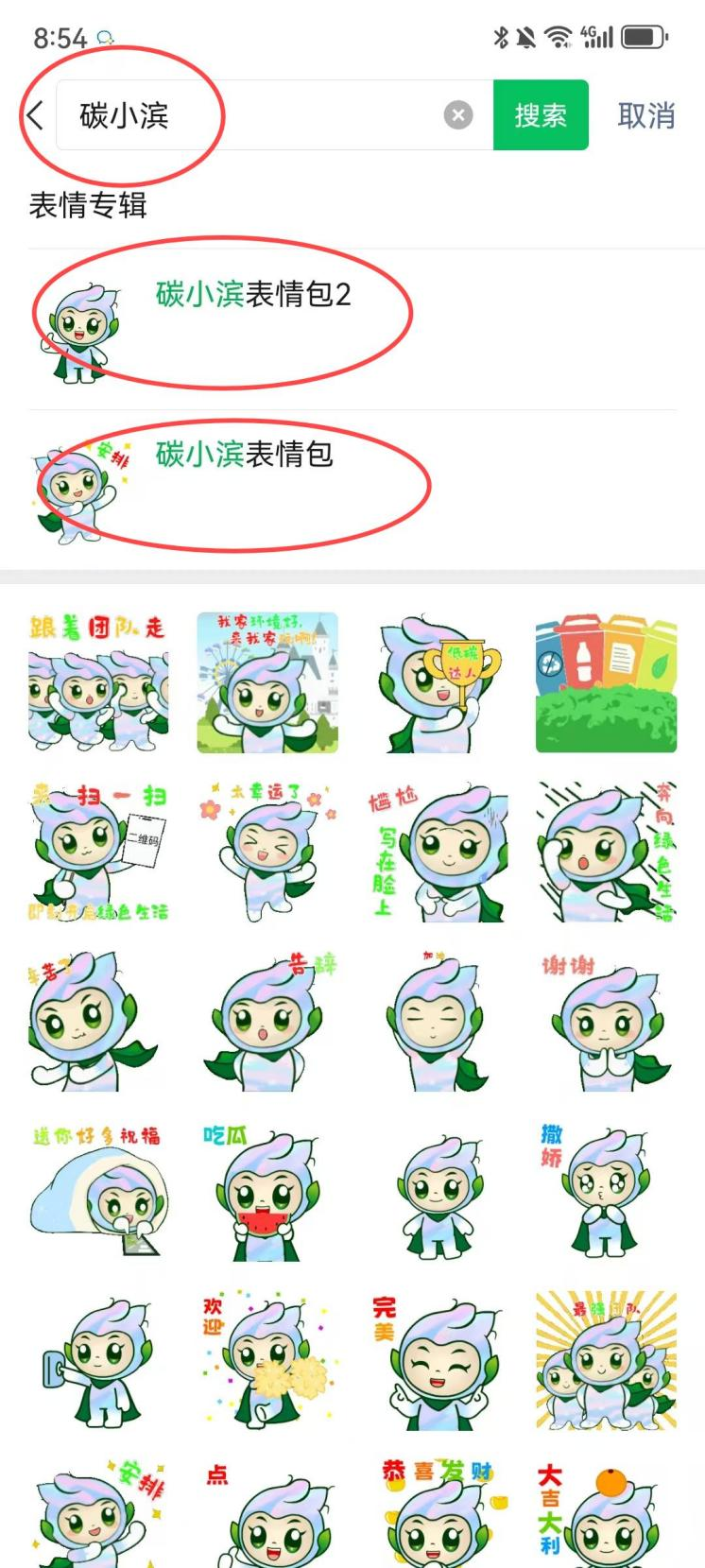Select the 欢迎 sticker

click(268, 1361)
